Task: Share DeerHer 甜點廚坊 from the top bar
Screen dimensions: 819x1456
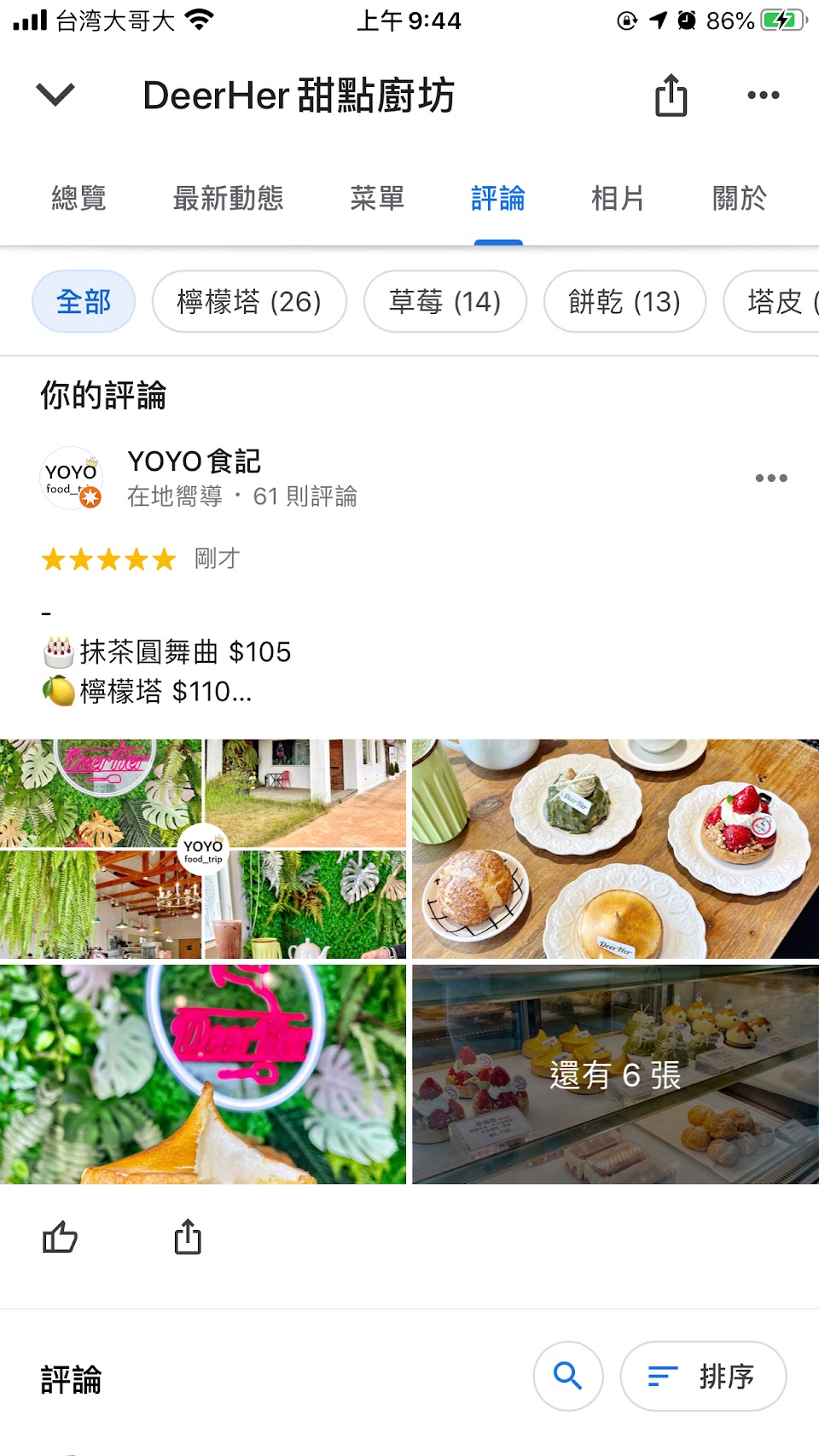Action: coord(671,95)
